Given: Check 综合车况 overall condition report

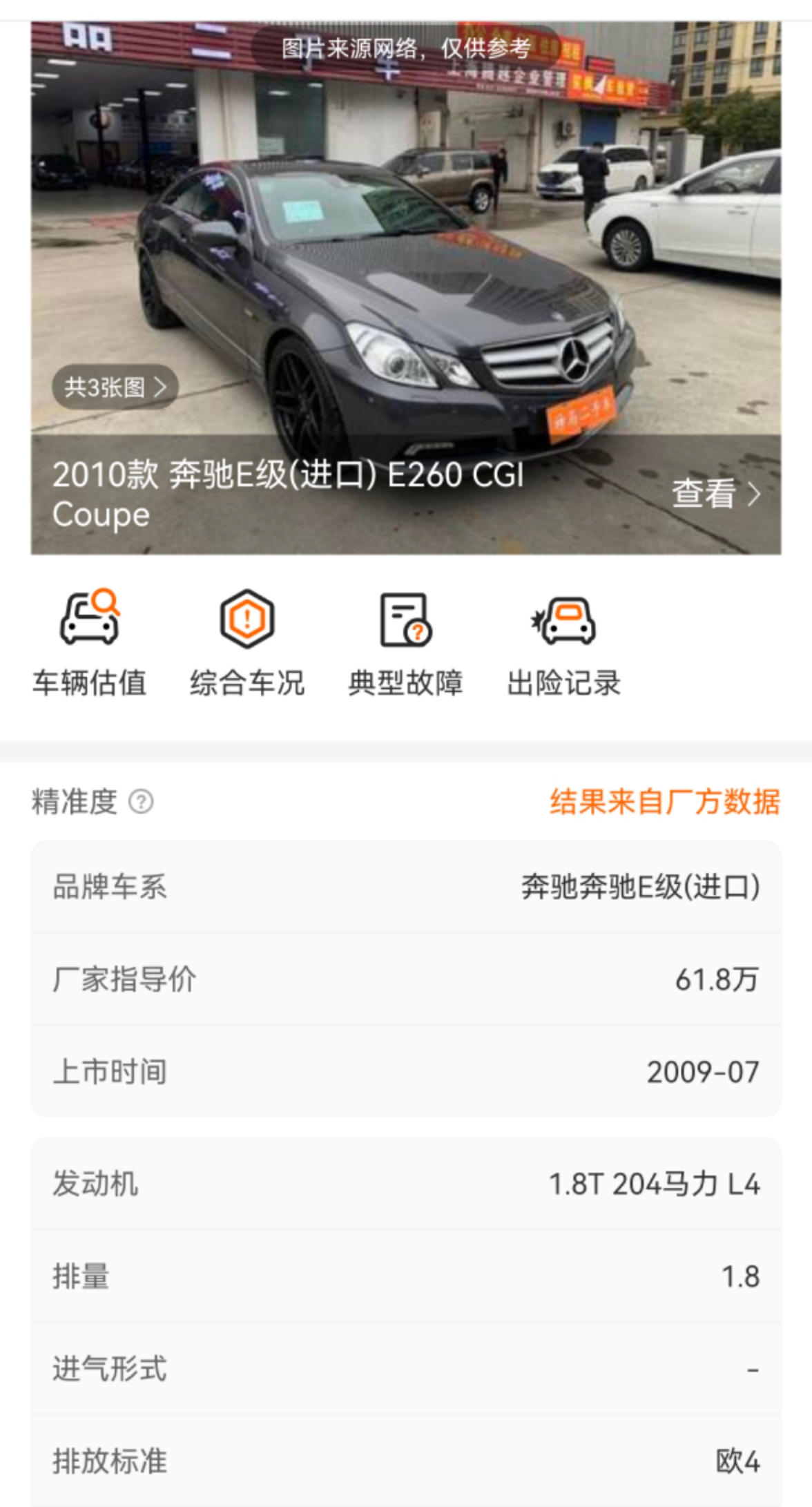Looking at the screenshot, I should point(247,642).
